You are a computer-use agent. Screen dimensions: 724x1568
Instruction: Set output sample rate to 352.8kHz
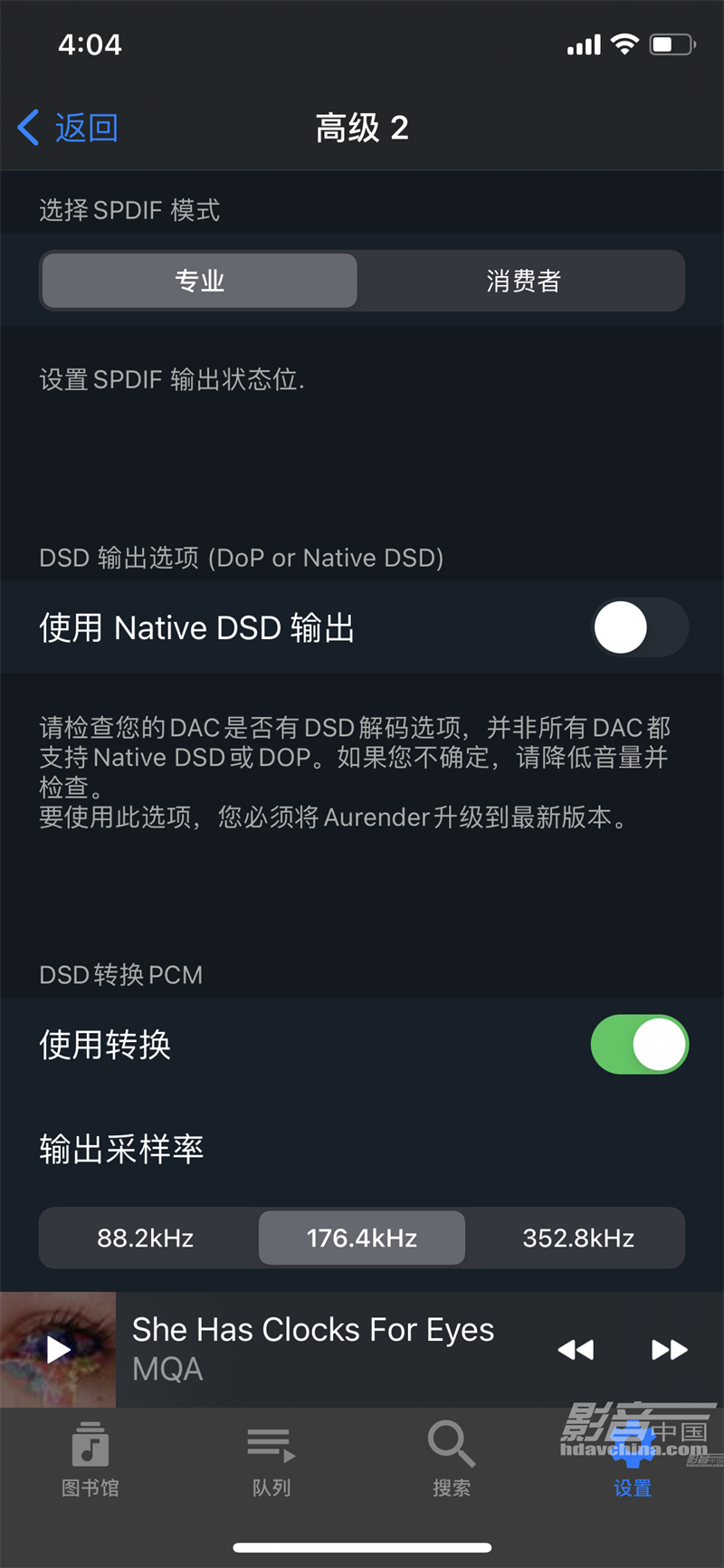pyautogui.click(x=577, y=1238)
